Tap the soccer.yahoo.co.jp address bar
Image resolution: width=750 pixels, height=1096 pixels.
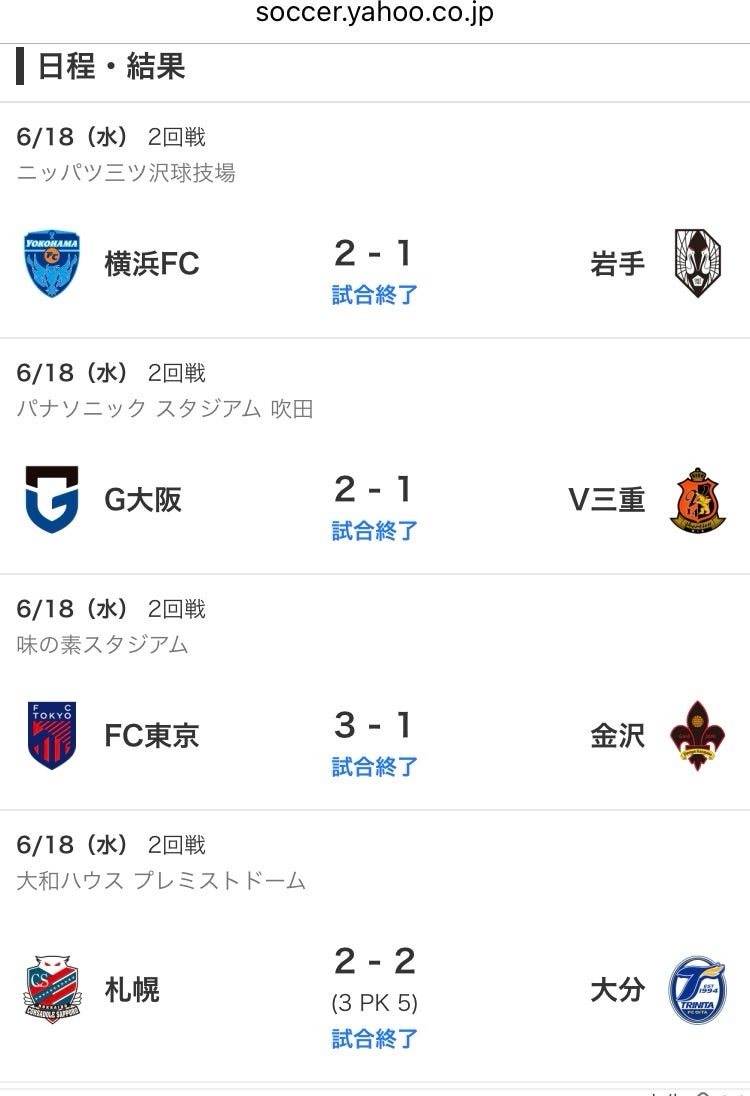tap(374, 14)
